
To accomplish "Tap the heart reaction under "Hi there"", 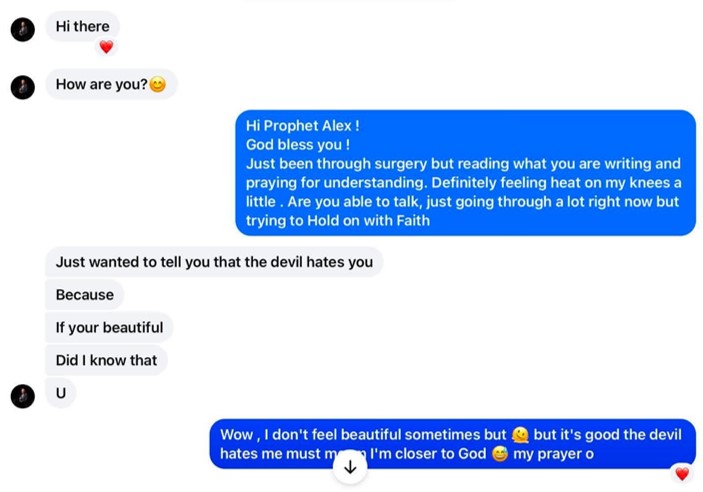I will pos(106,47).
